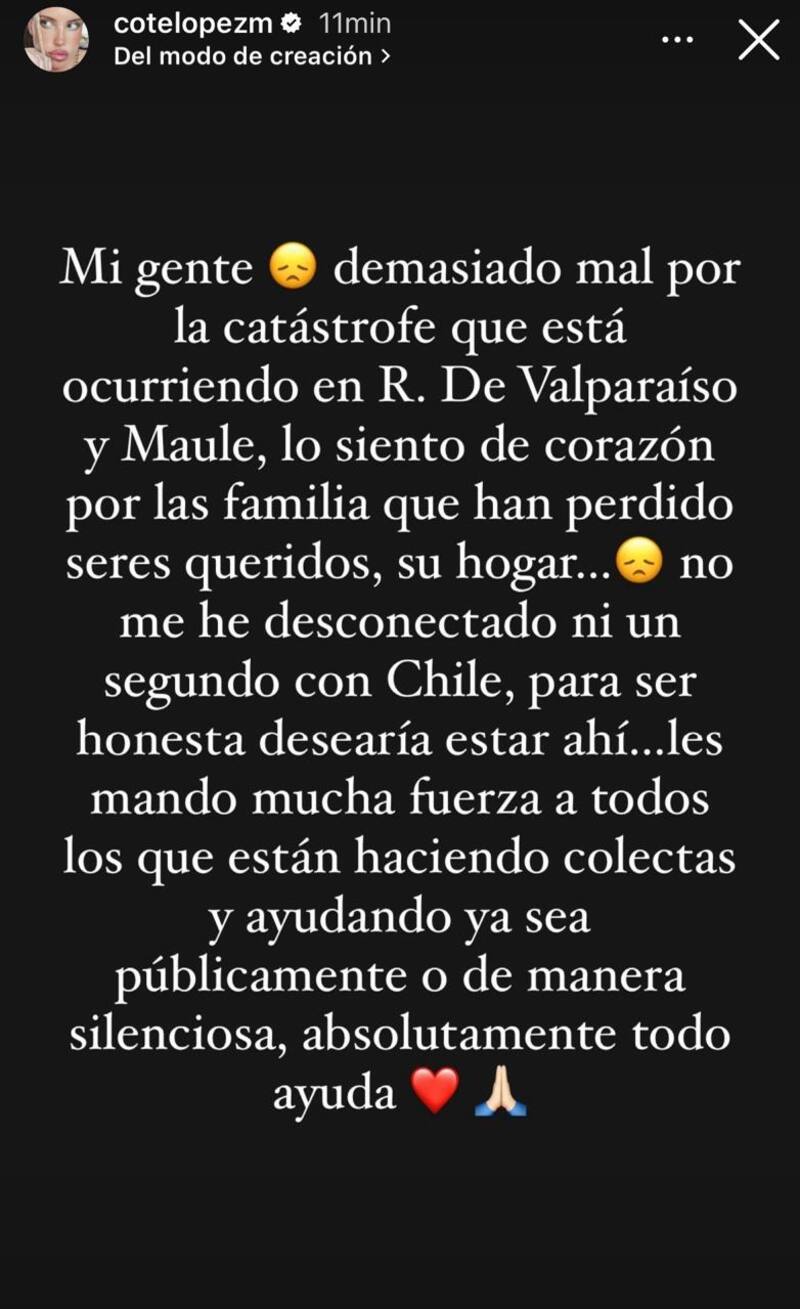Open the story's three-dot options menu

point(677,40)
